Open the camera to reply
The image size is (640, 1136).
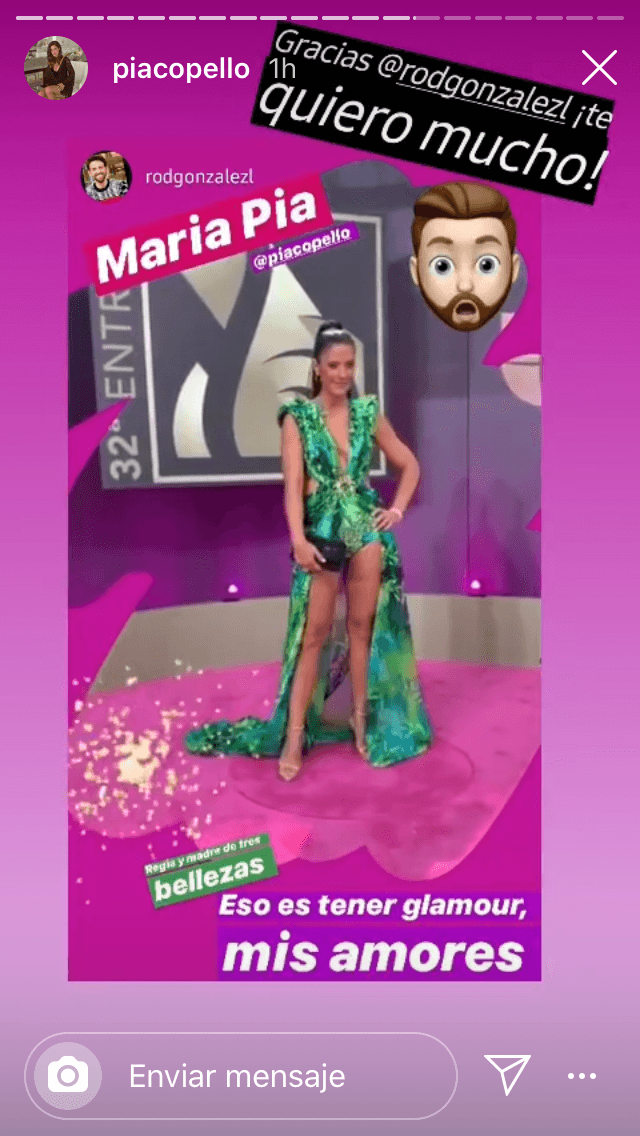click(x=68, y=1076)
